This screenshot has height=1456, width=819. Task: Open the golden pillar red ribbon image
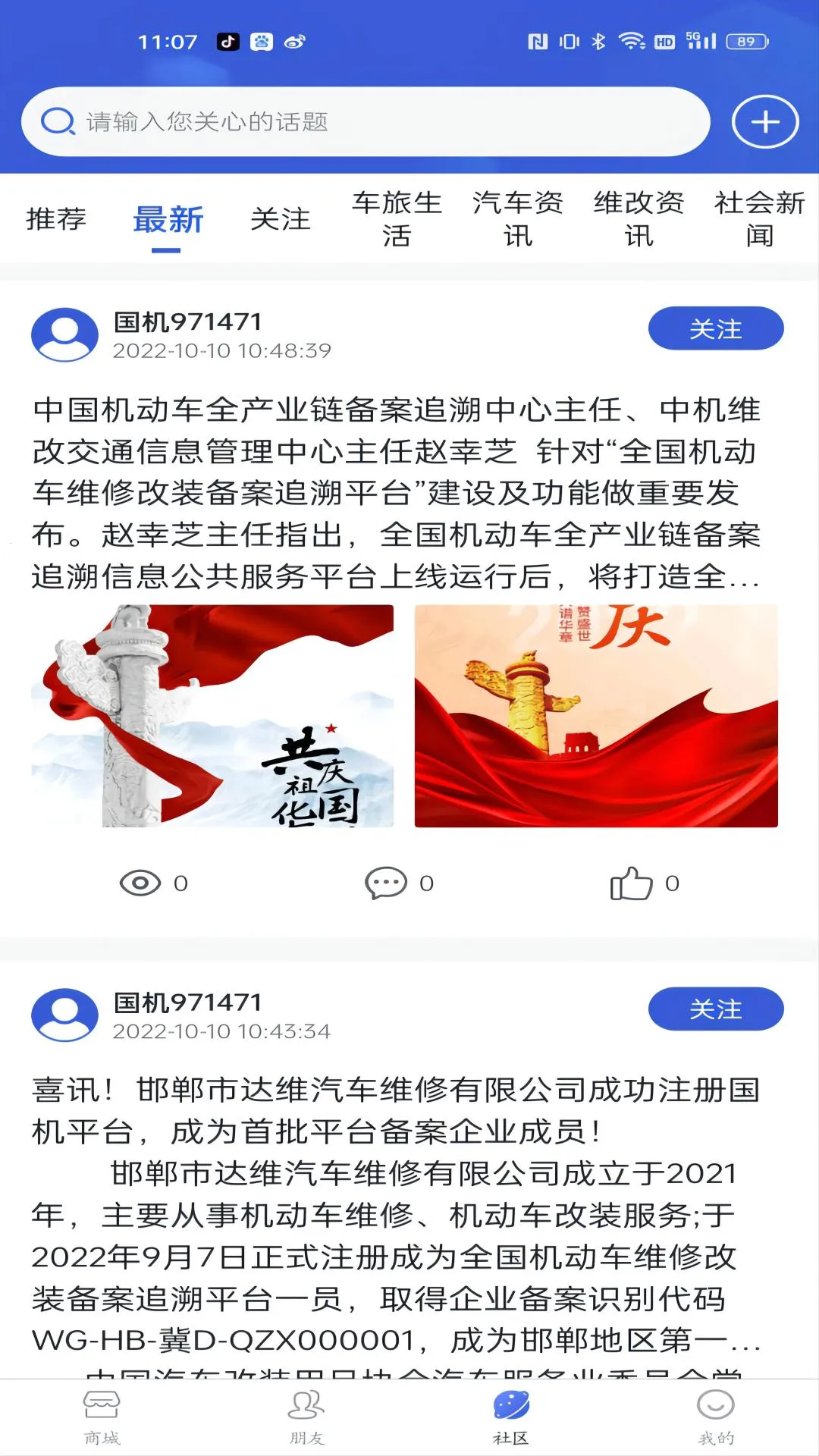click(x=596, y=715)
